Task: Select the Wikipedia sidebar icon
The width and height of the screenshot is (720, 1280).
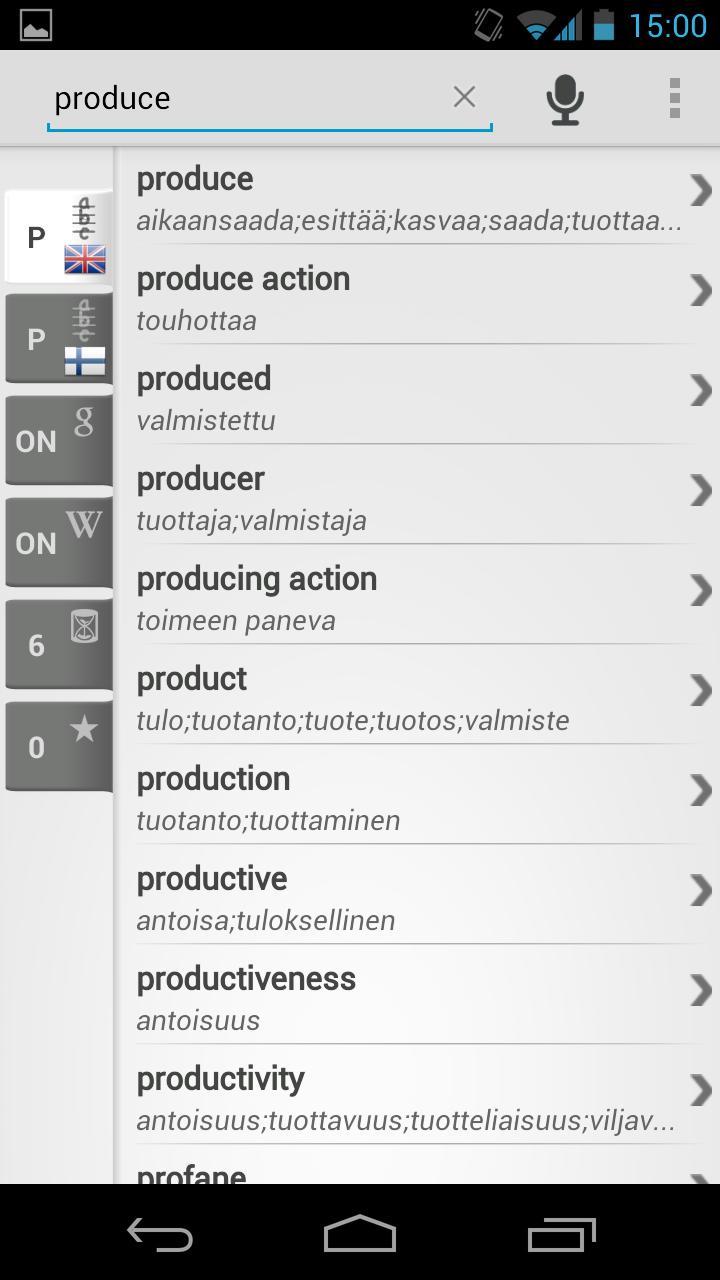Action: coord(59,542)
